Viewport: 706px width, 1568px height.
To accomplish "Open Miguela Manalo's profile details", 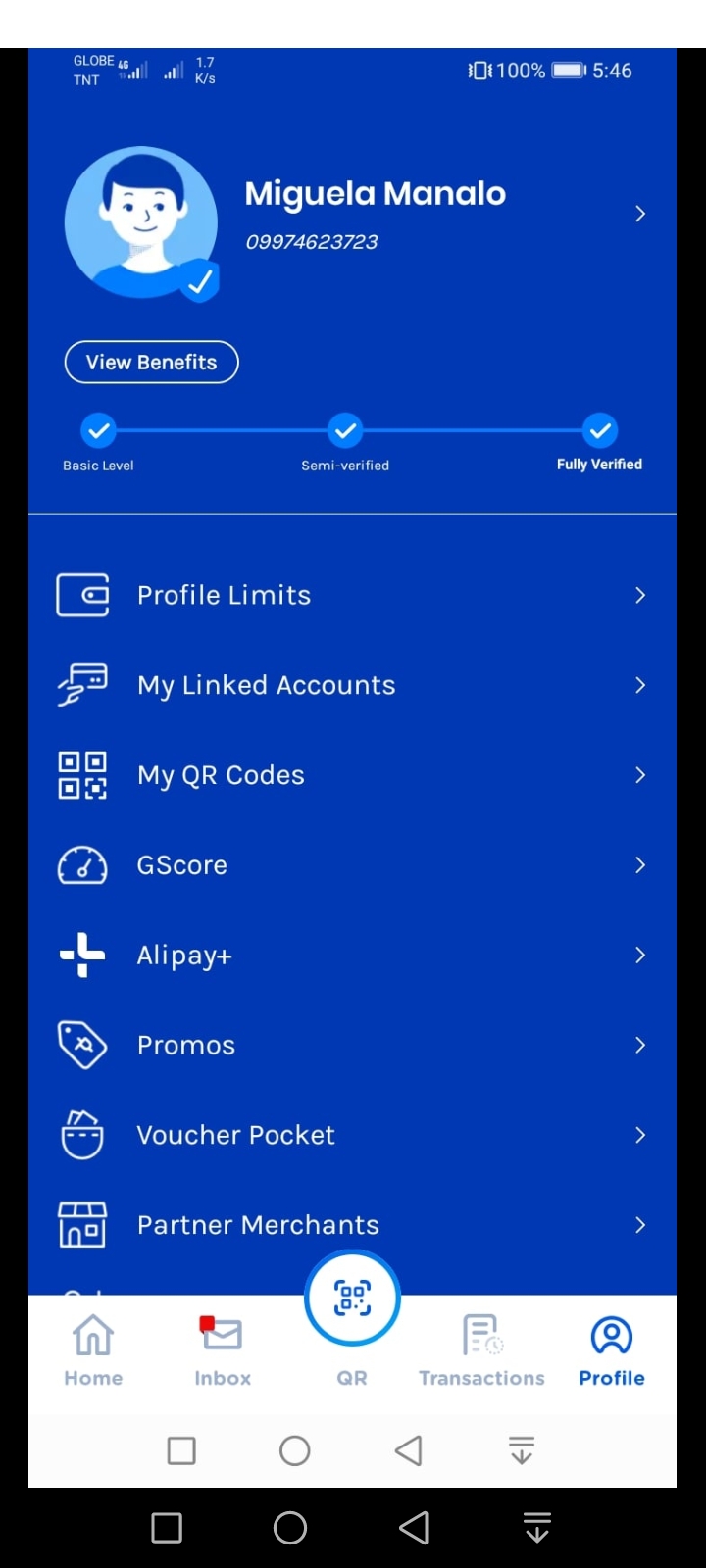I will tap(639, 214).
